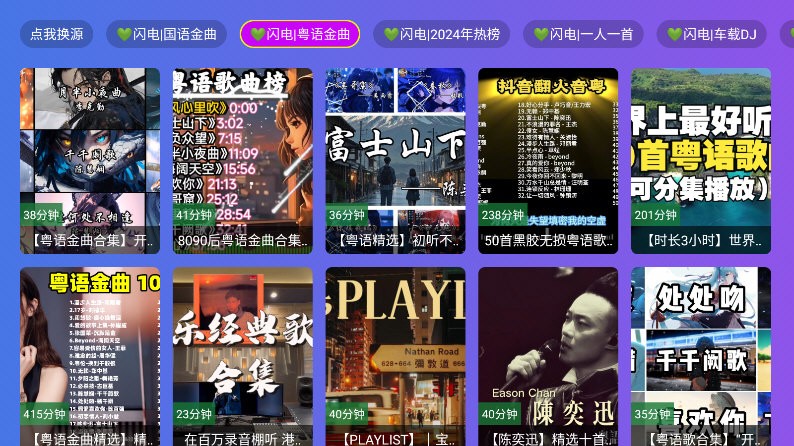Switch to the 闪电|国语金曲 tab

(166, 34)
